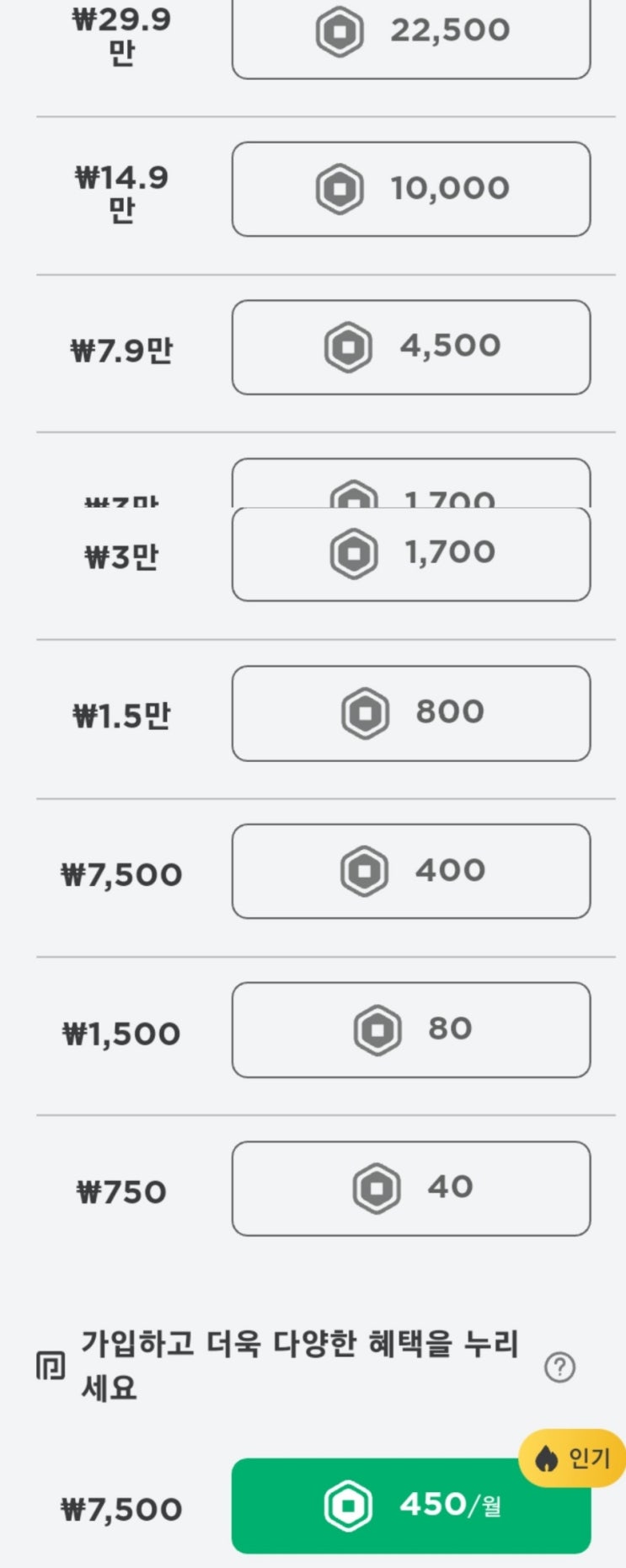Open the question mark help icon

click(x=559, y=1367)
